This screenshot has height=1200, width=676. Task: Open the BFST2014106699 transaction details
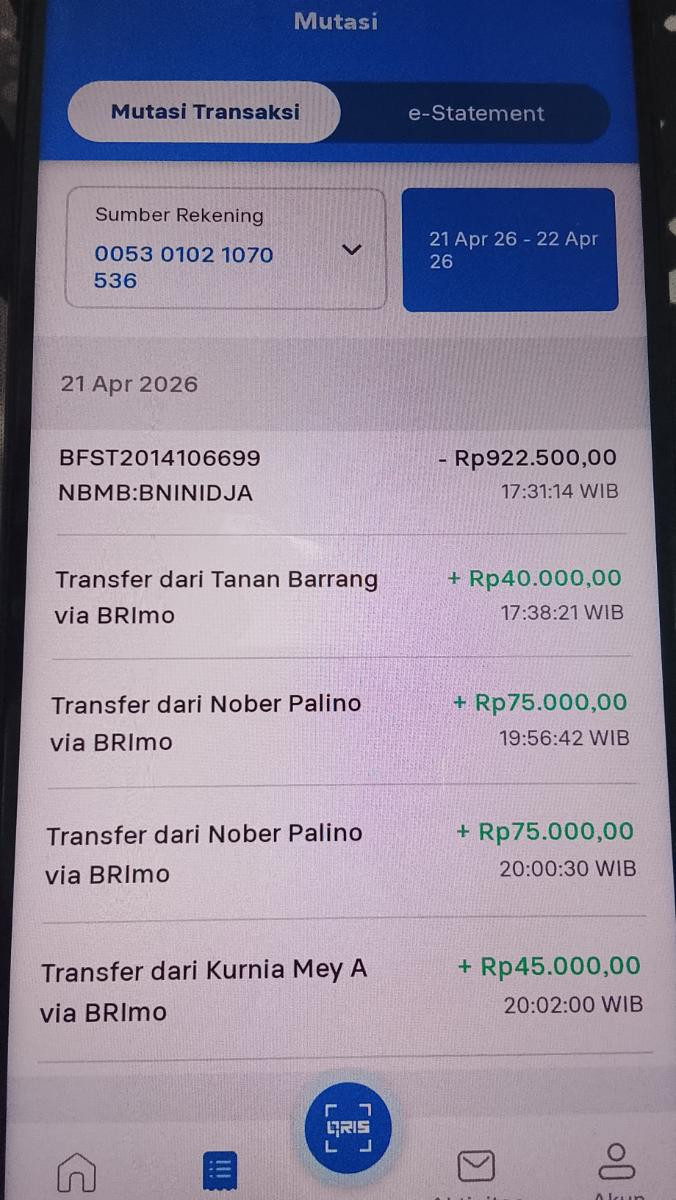[338, 475]
